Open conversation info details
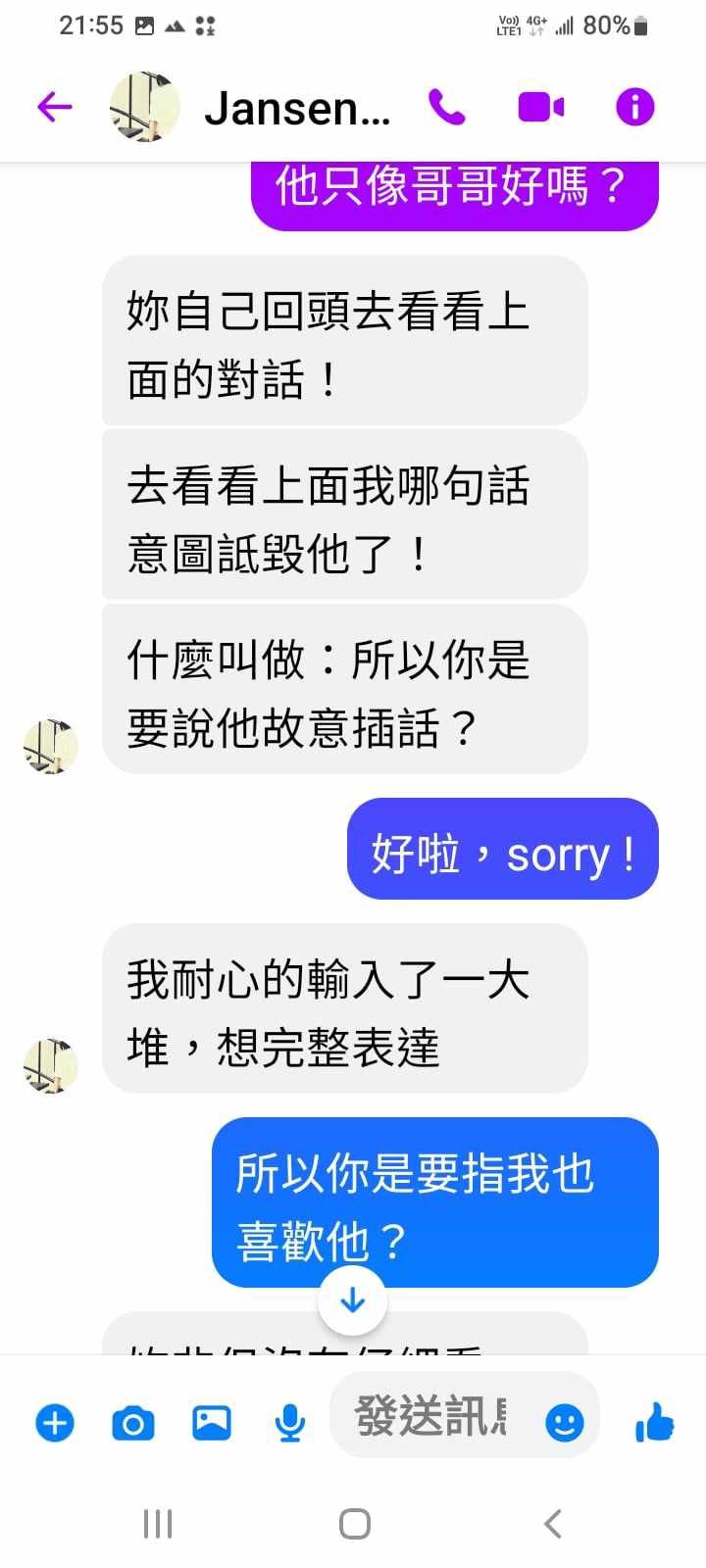The image size is (706, 1568). 634,107
